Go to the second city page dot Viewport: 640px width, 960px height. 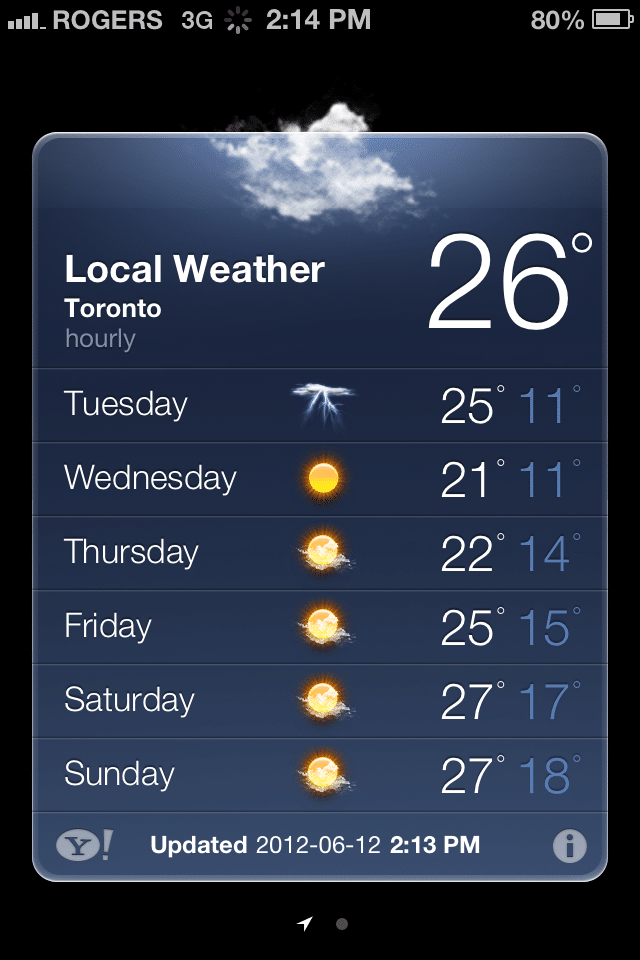(342, 924)
